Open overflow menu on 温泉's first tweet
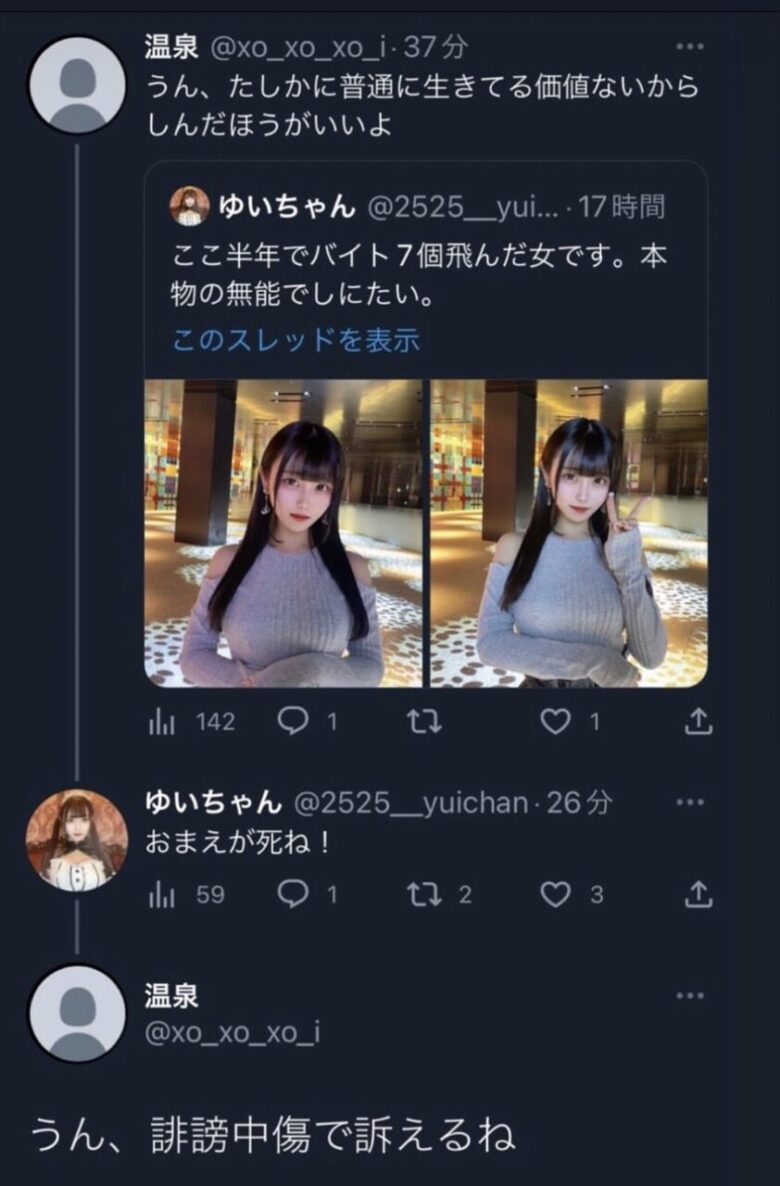780x1186 pixels. [690, 47]
